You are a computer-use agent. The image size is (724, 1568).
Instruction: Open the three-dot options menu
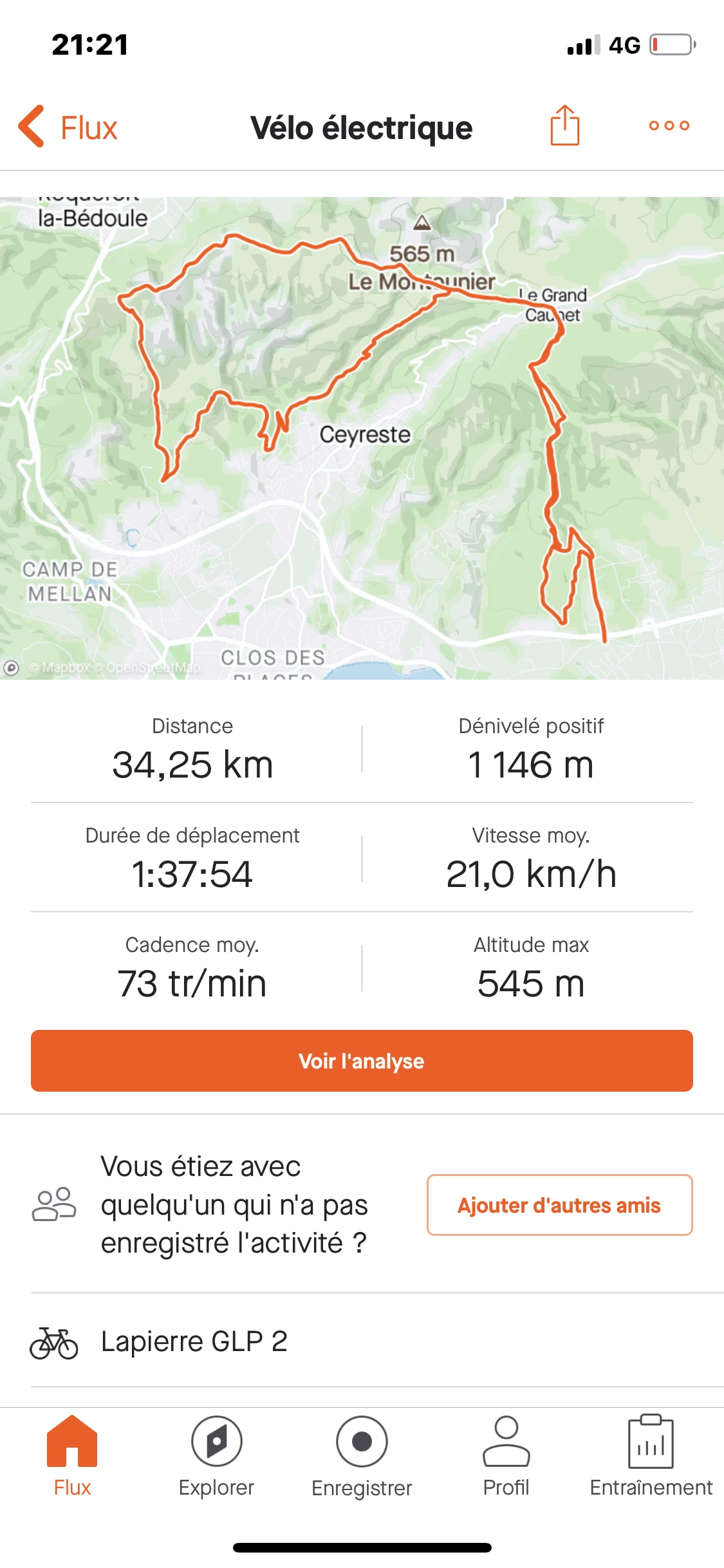click(669, 126)
